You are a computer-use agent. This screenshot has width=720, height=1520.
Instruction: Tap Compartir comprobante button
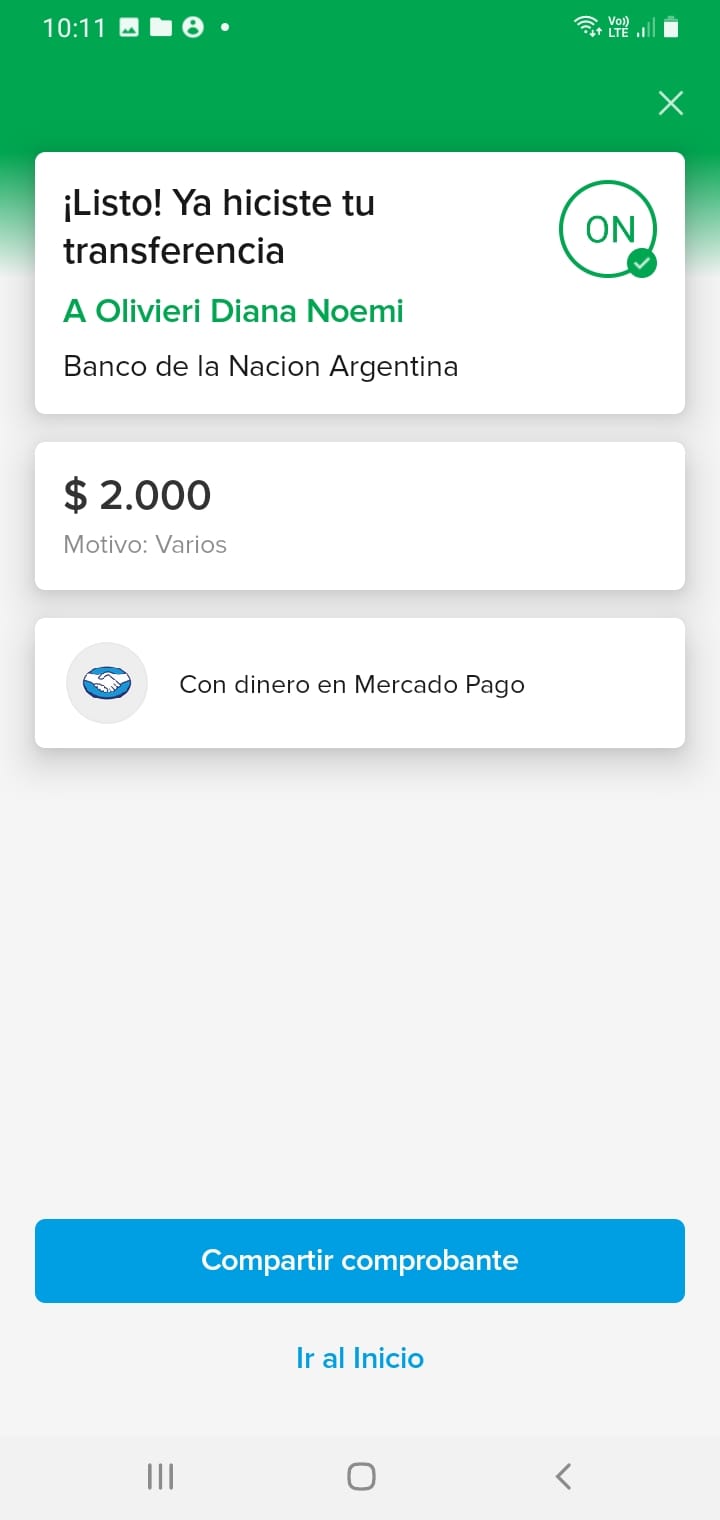(360, 1260)
